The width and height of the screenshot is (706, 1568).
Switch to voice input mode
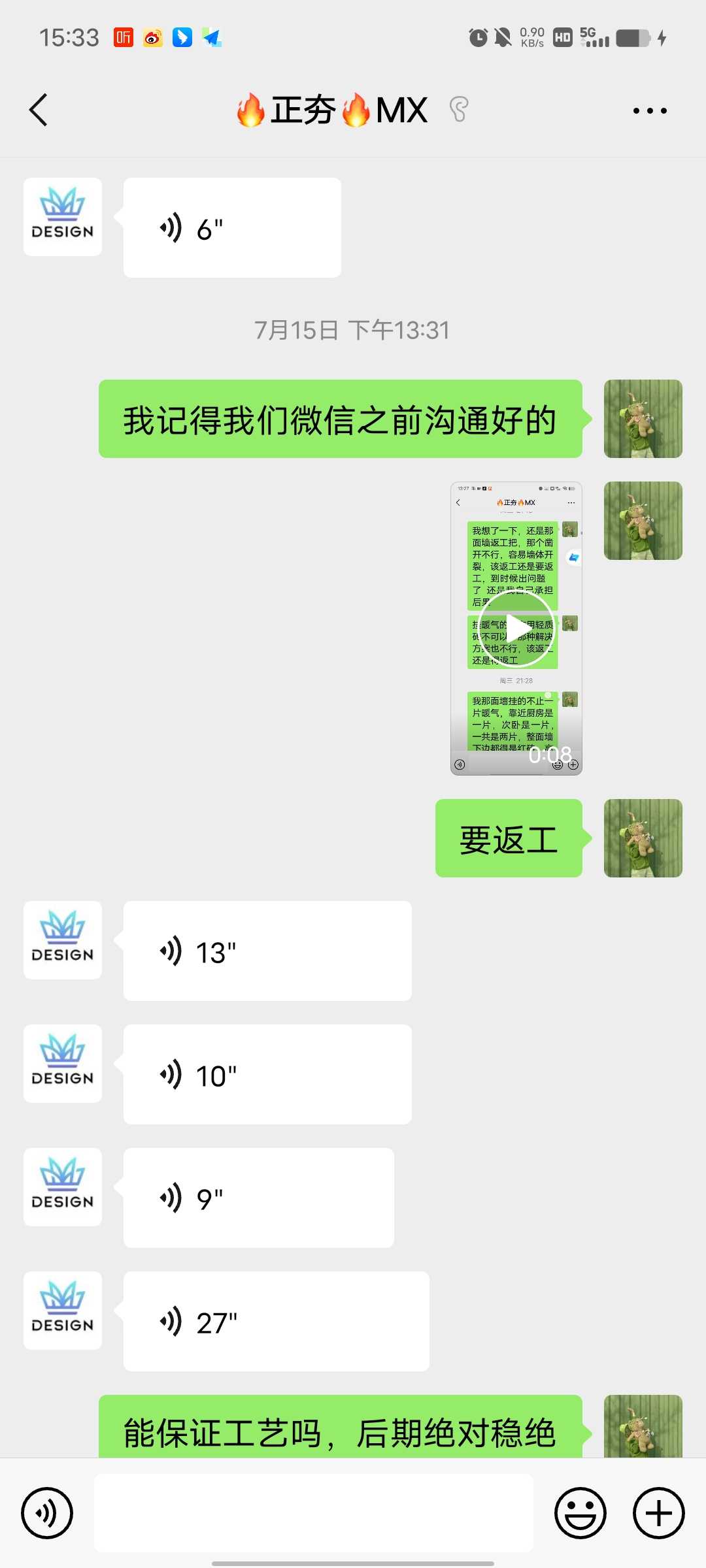point(47,1513)
